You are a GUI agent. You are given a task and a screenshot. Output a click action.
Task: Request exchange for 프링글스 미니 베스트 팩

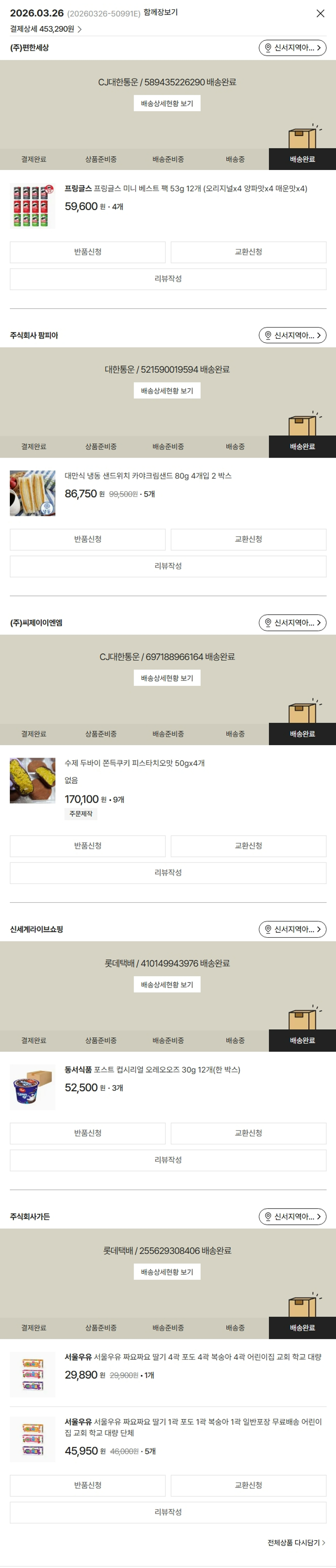[248, 252]
